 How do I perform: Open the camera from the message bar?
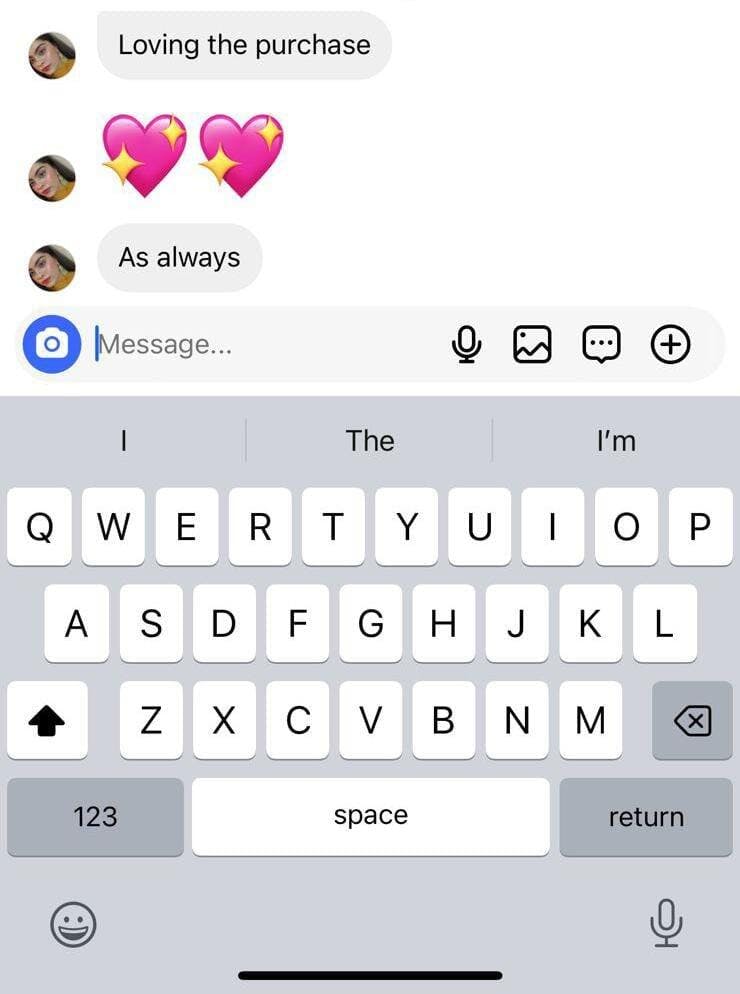click(x=51, y=345)
